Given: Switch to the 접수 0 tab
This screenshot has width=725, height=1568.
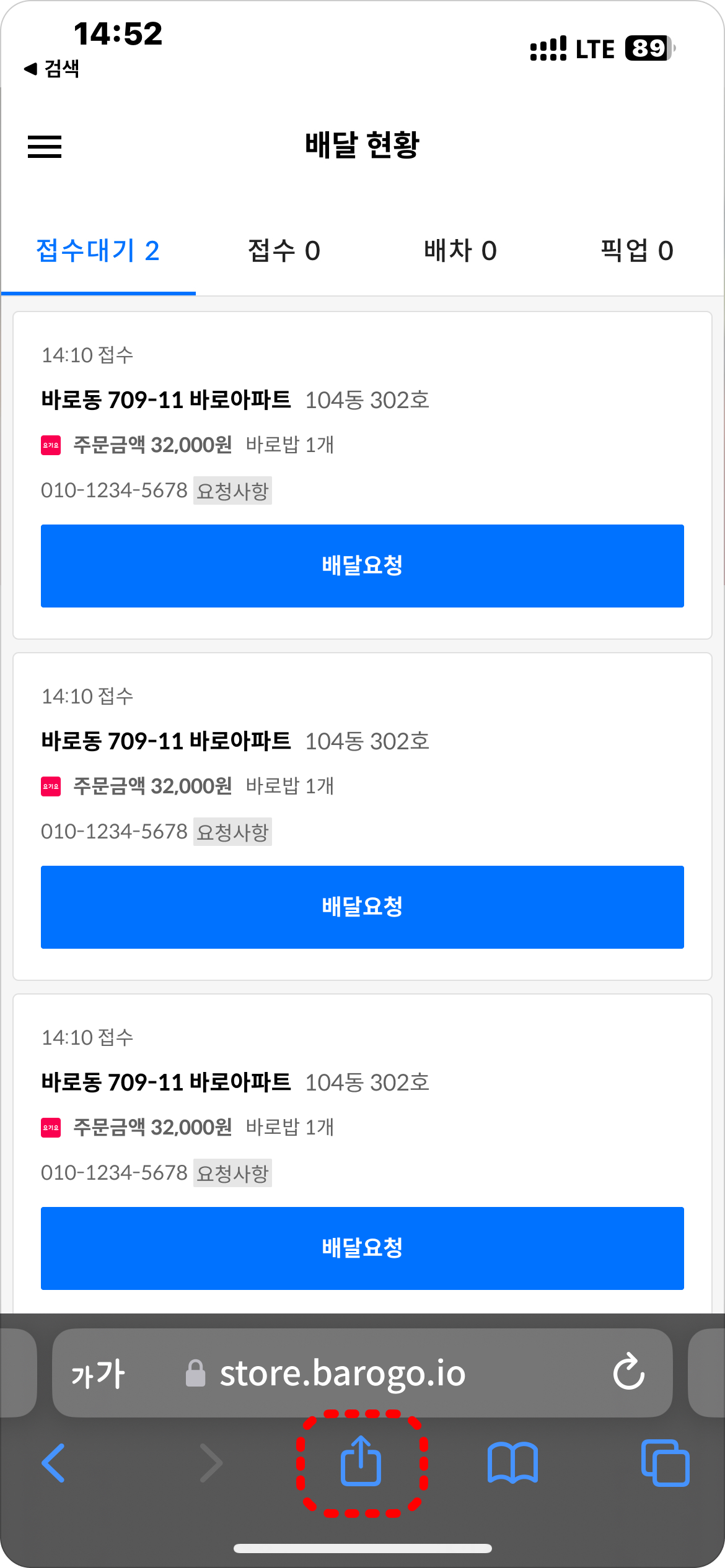Looking at the screenshot, I should coord(284,251).
